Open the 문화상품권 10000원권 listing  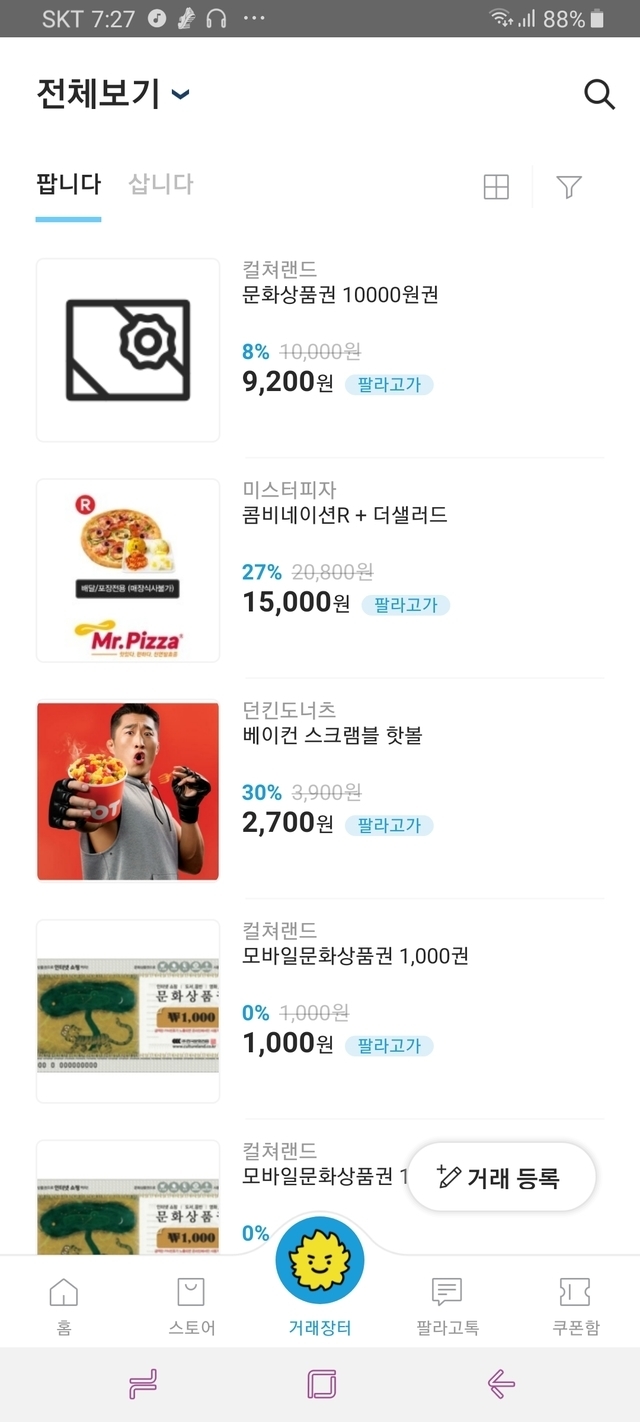point(340,295)
